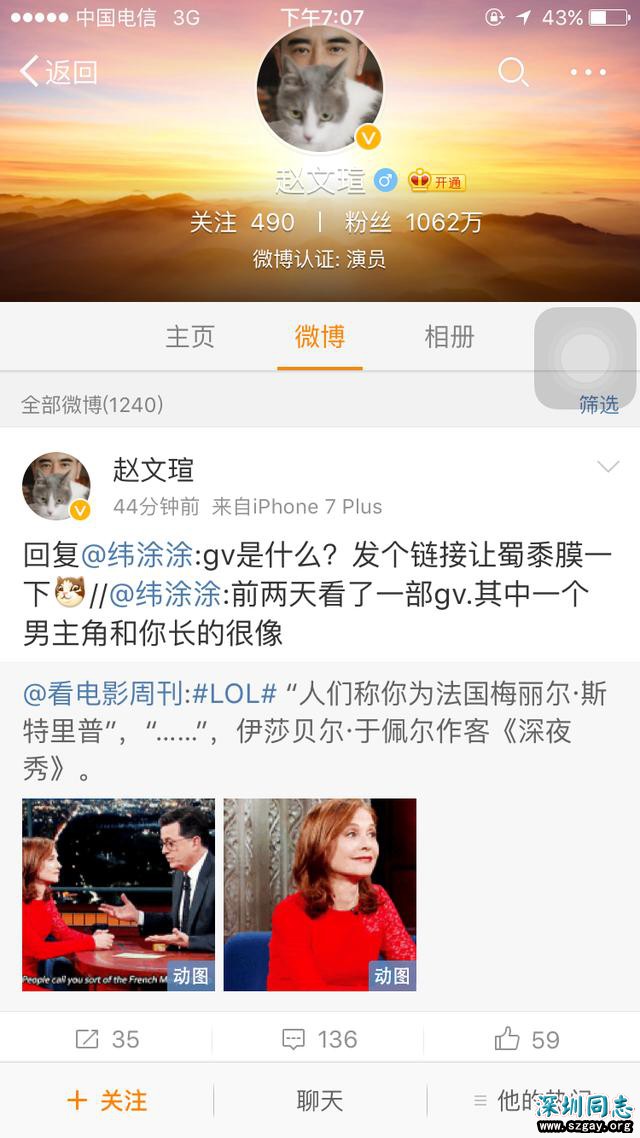View the GIF of the woman in red
The height and width of the screenshot is (1138, 640).
tap(320, 894)
